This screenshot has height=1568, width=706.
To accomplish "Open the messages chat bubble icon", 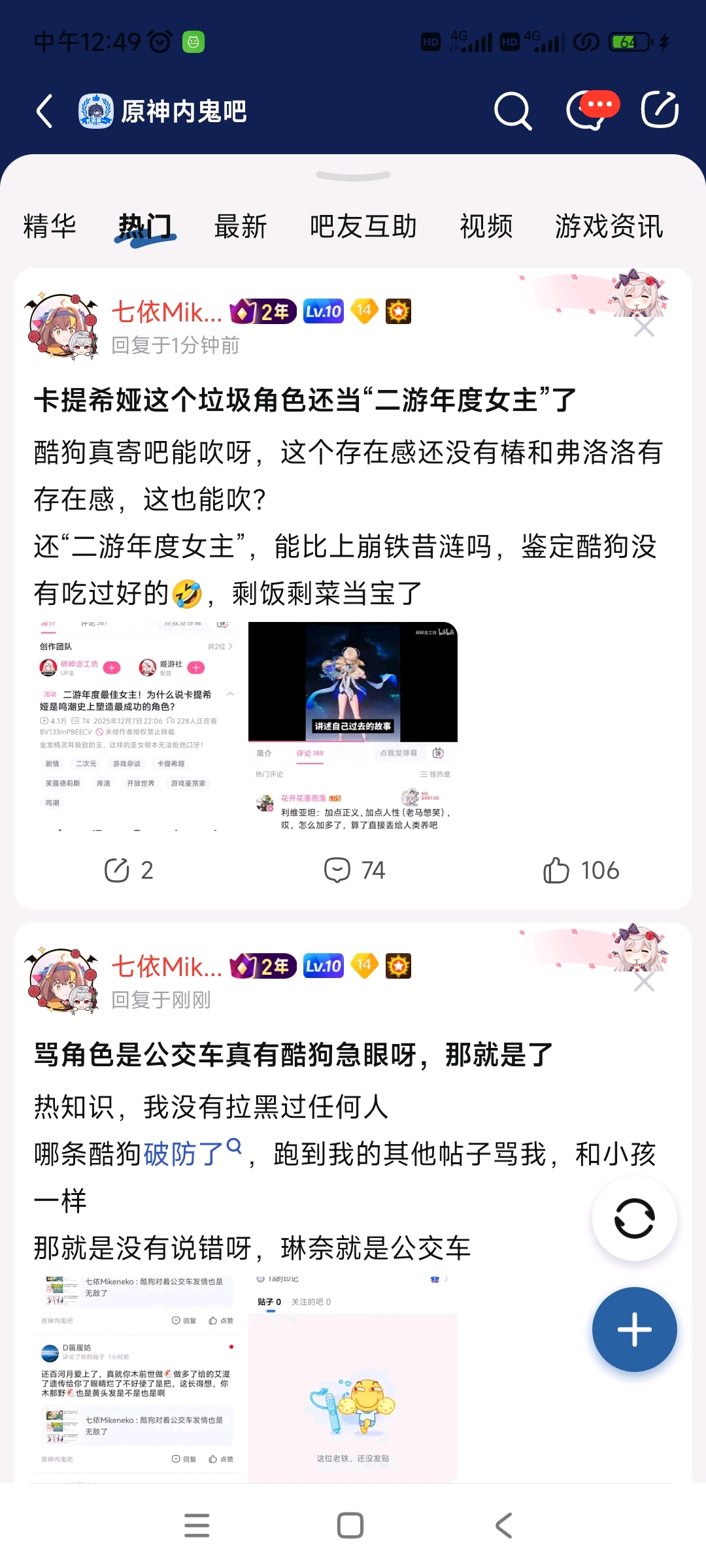I will pos(592,110).
